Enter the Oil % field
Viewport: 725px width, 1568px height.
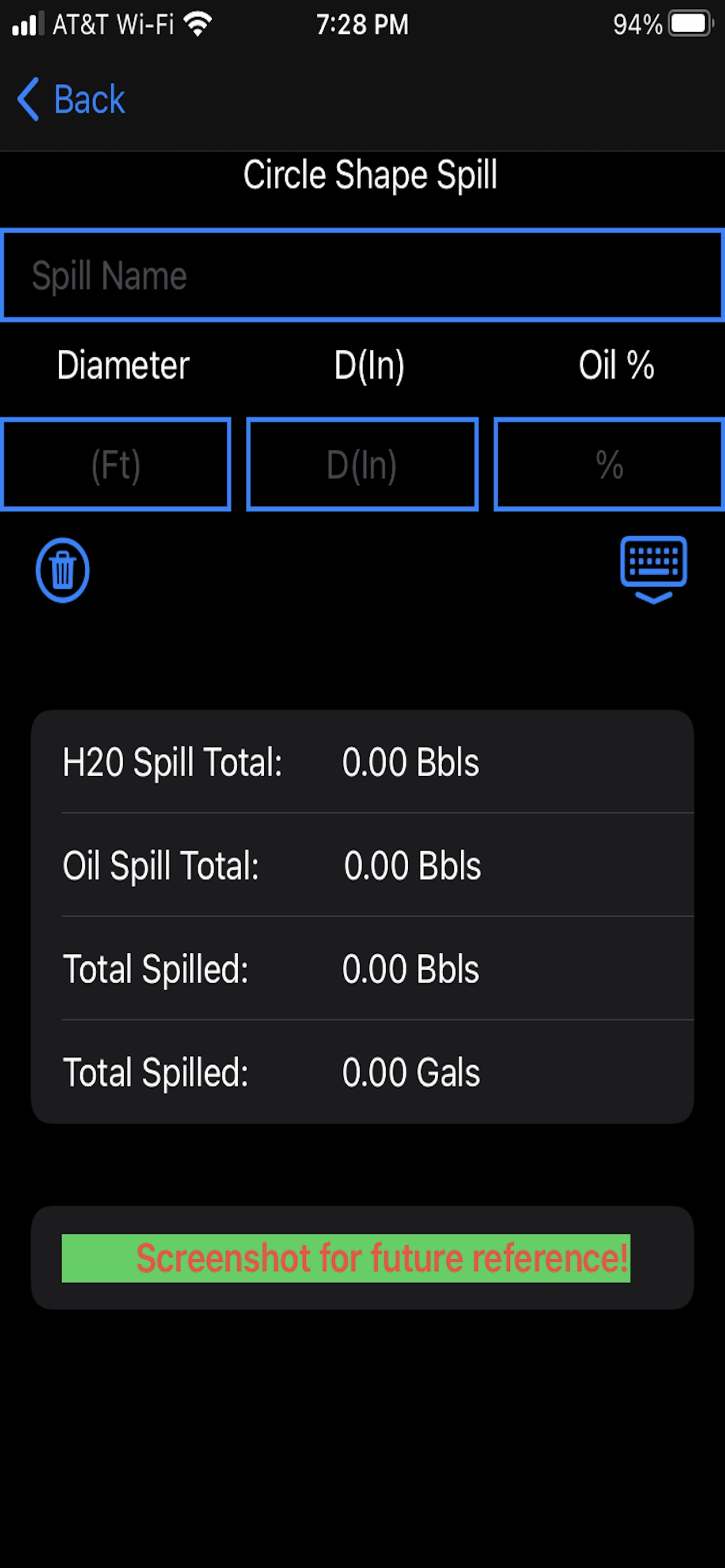609,465
